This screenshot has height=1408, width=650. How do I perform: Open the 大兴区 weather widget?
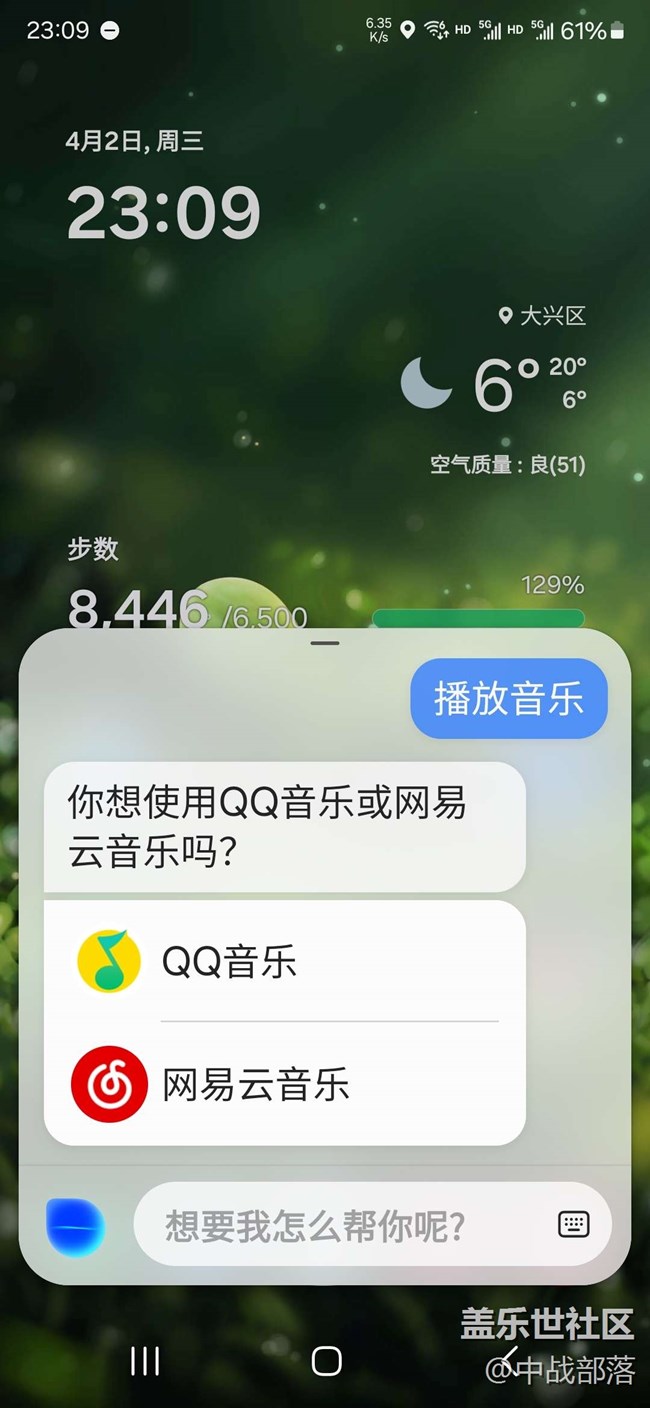click(493, 390)
